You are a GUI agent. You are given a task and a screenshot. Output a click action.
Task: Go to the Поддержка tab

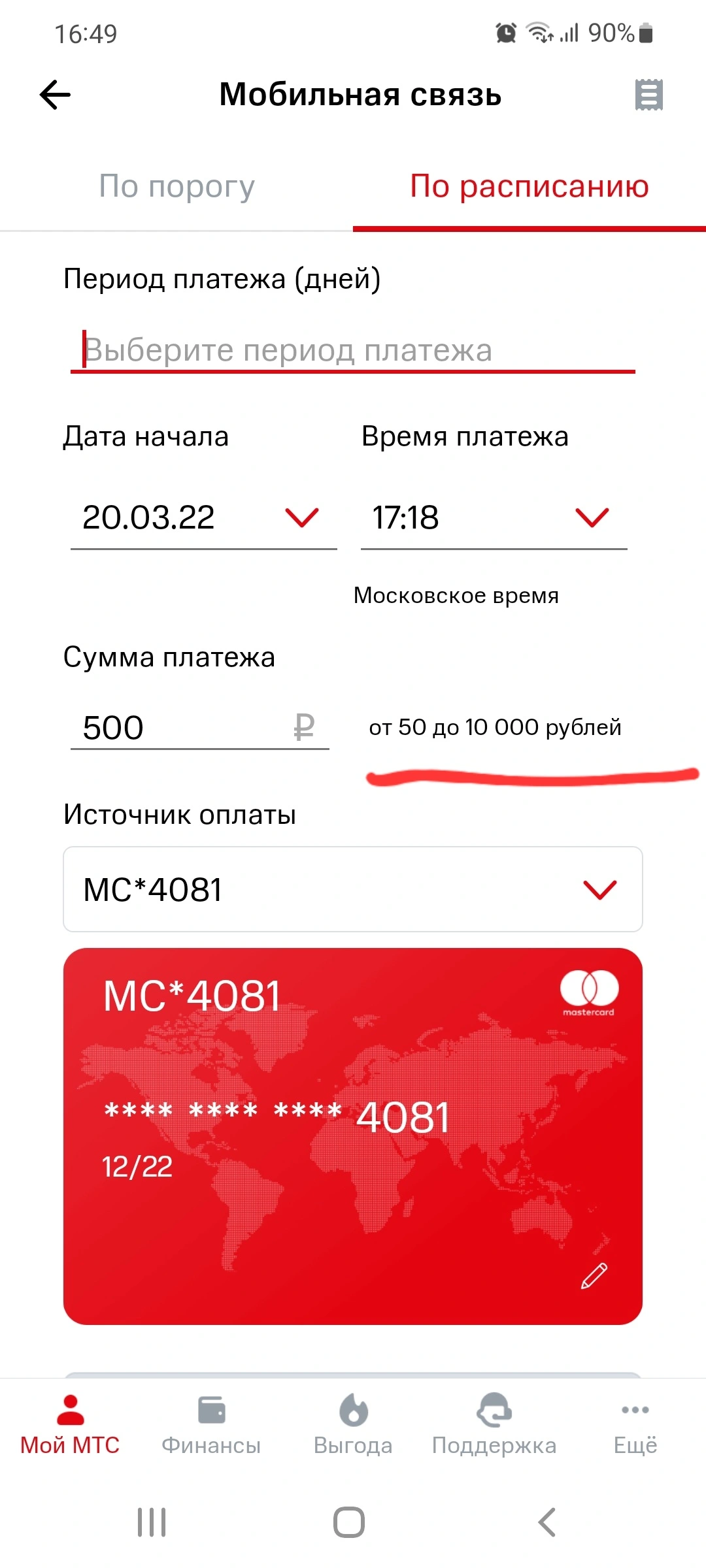click(494, 1426)
